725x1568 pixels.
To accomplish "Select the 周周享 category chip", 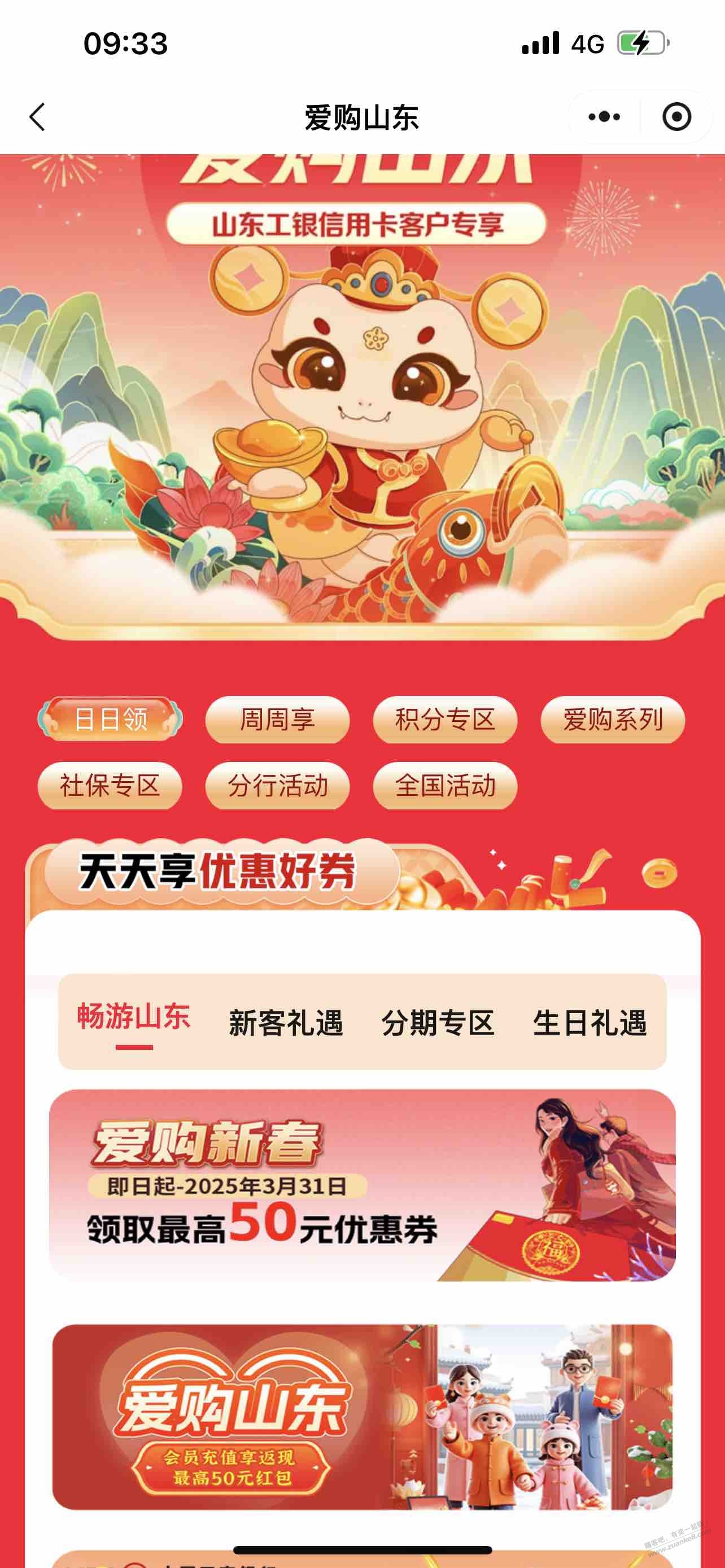I will [x=278, y=720].
